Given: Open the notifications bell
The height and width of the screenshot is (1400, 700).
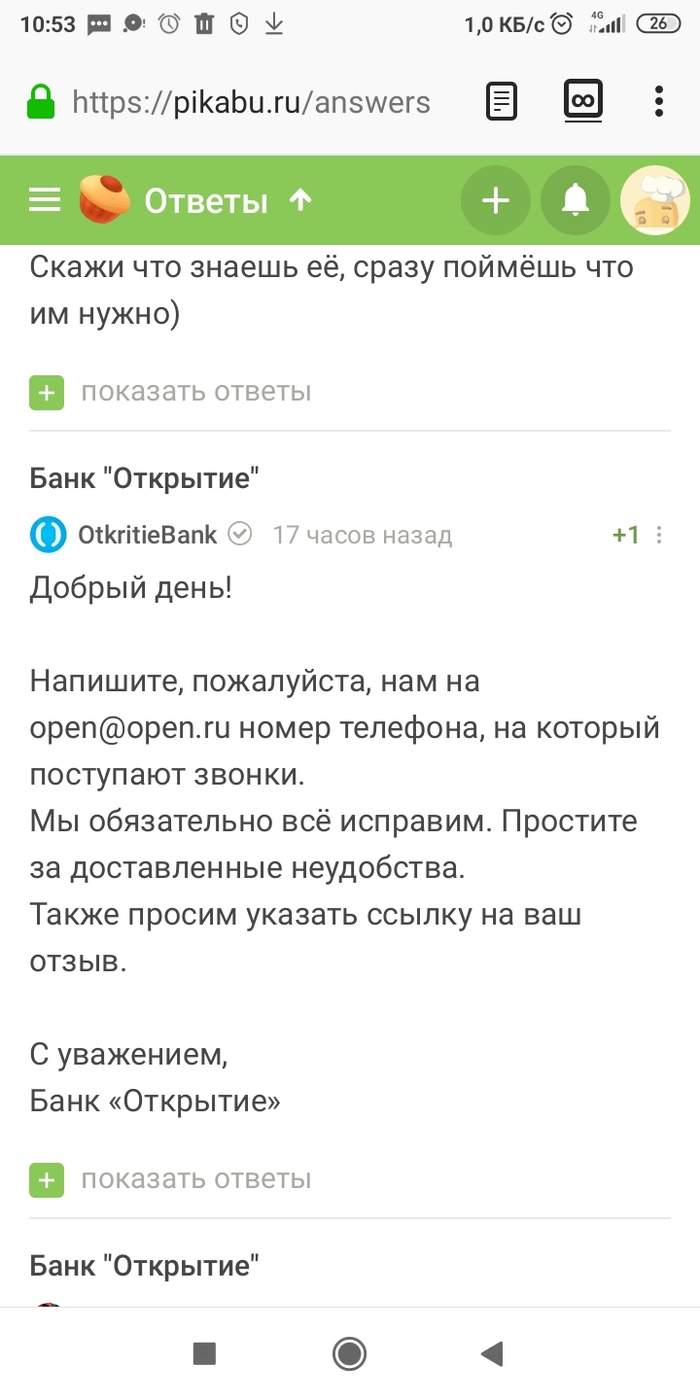Looking at the screenshot, I should pyautogui.click(x=575, y=201).
